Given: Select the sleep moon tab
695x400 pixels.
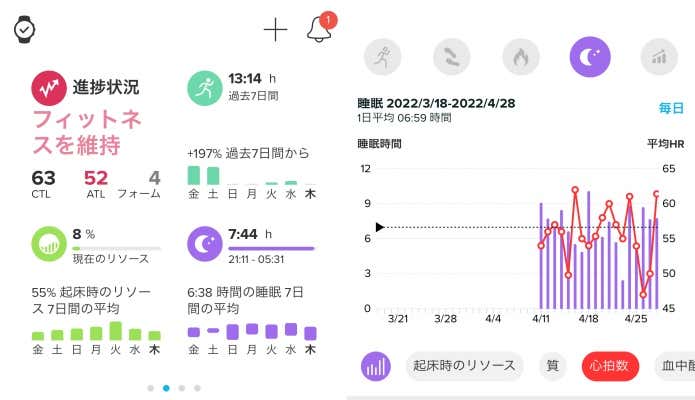Looking at the screenshot, I should tap(589, 58).
